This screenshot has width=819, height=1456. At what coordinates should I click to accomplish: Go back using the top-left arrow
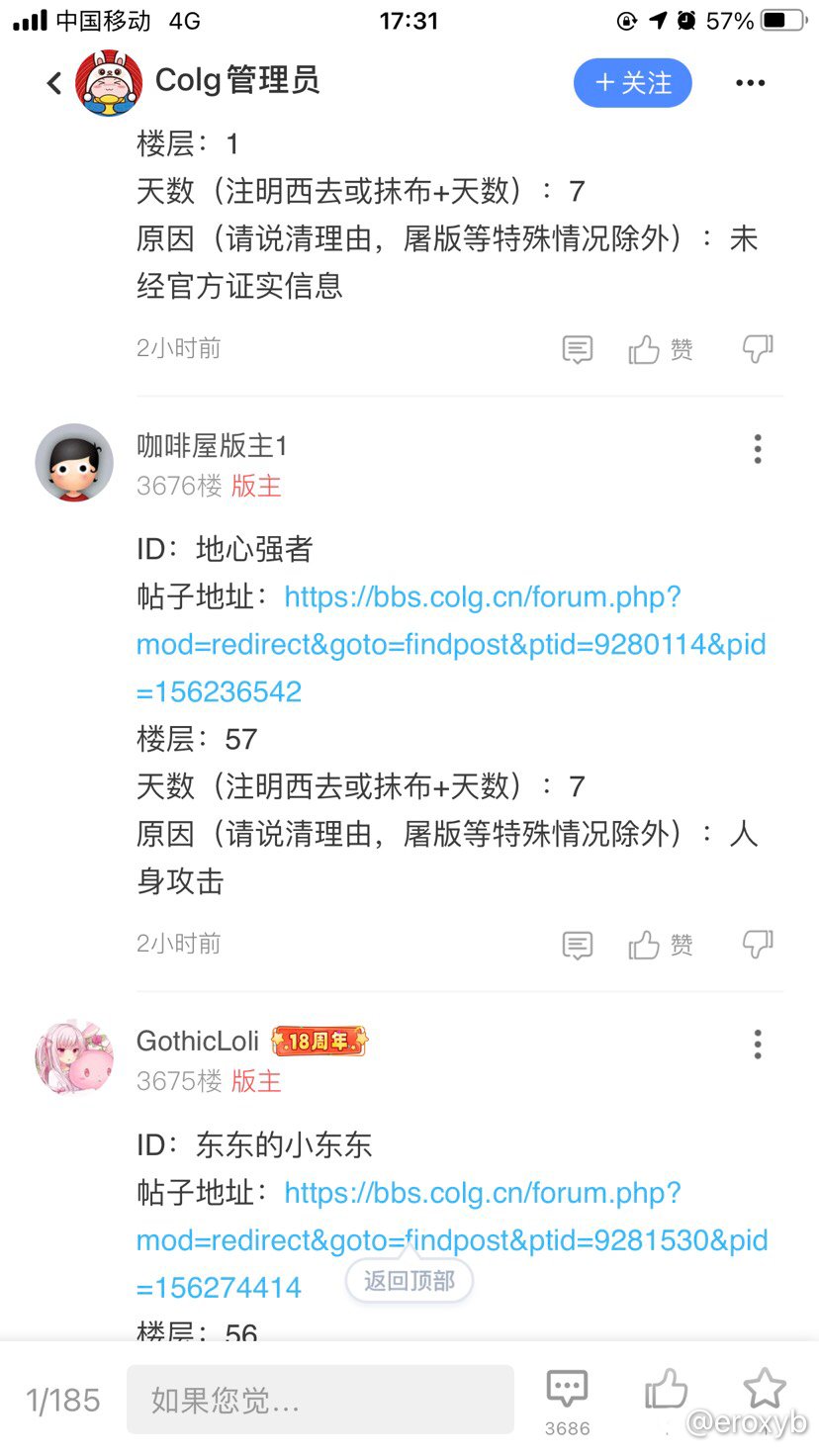pos(54,83)
